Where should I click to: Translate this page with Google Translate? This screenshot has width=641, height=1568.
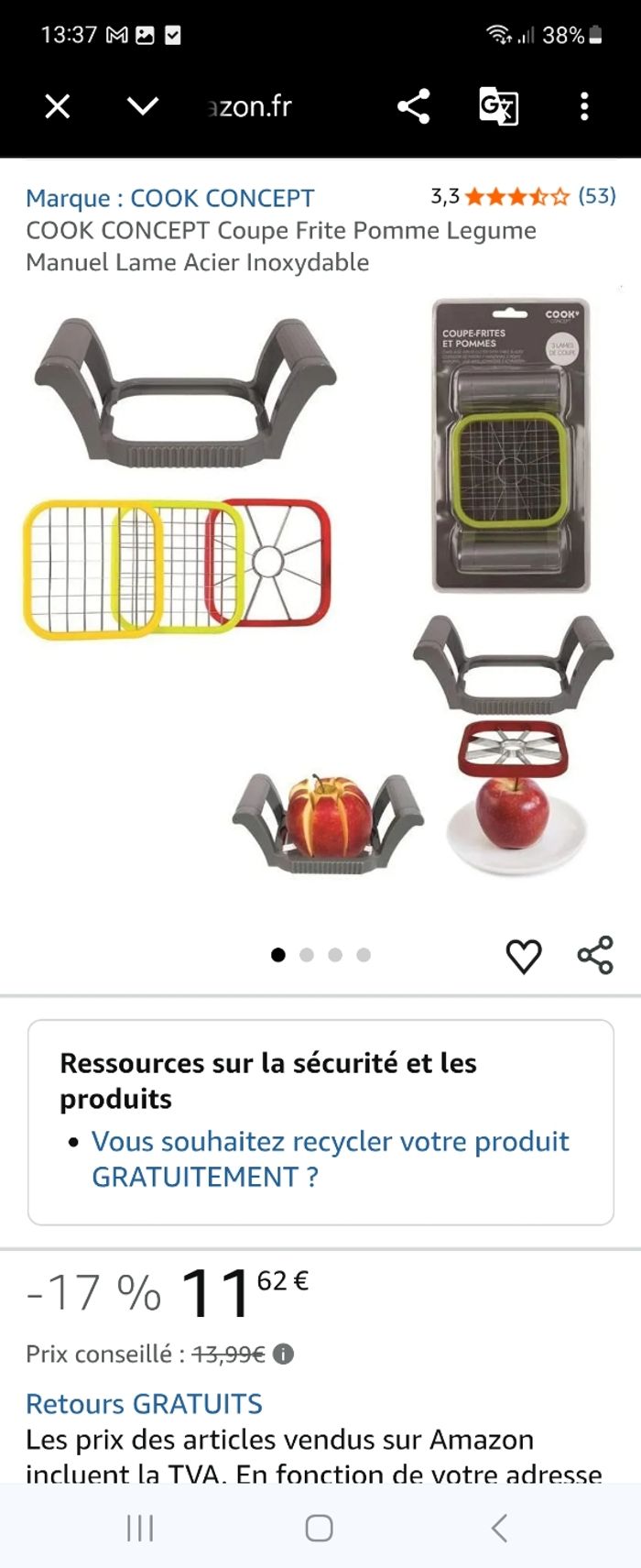[x=498, y=107]
